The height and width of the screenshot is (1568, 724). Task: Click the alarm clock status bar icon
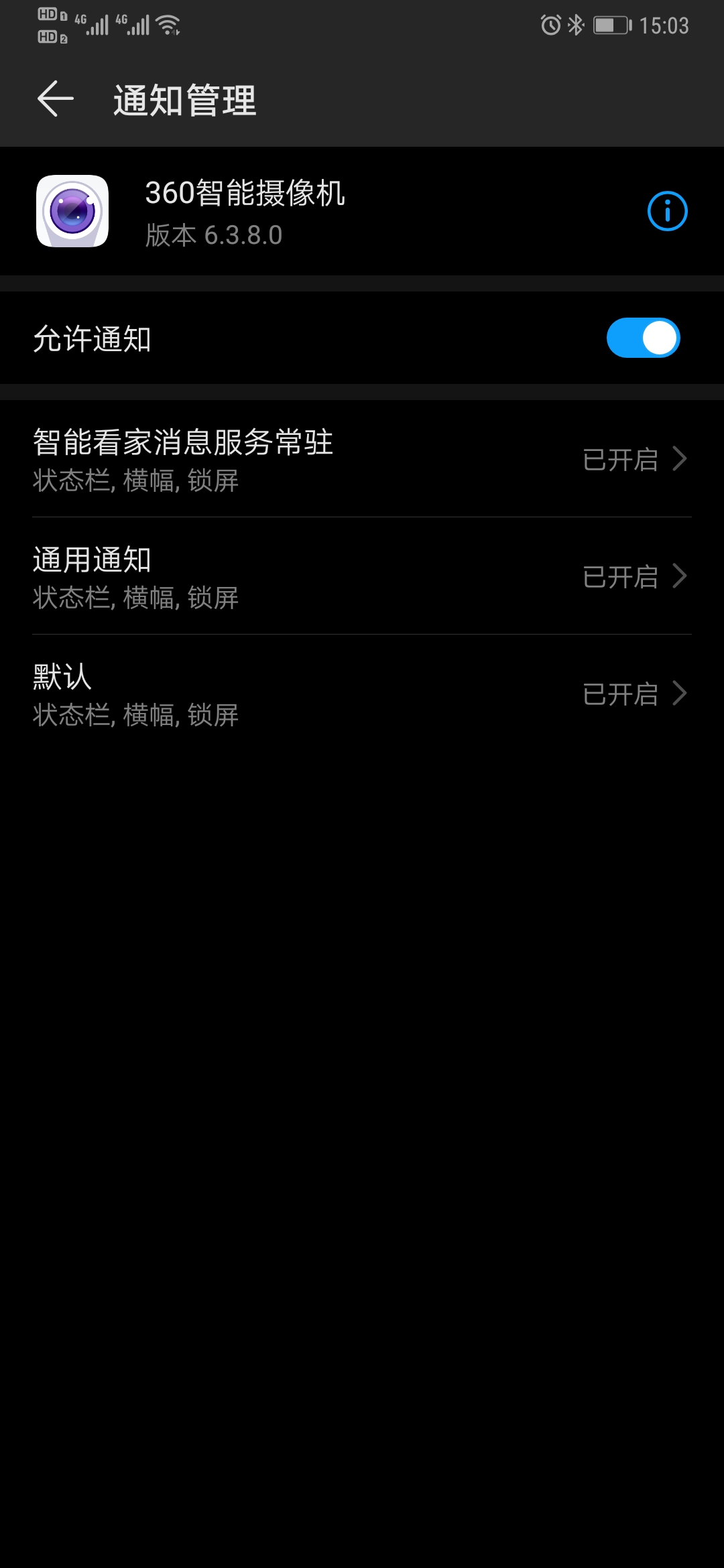(548, 23)
